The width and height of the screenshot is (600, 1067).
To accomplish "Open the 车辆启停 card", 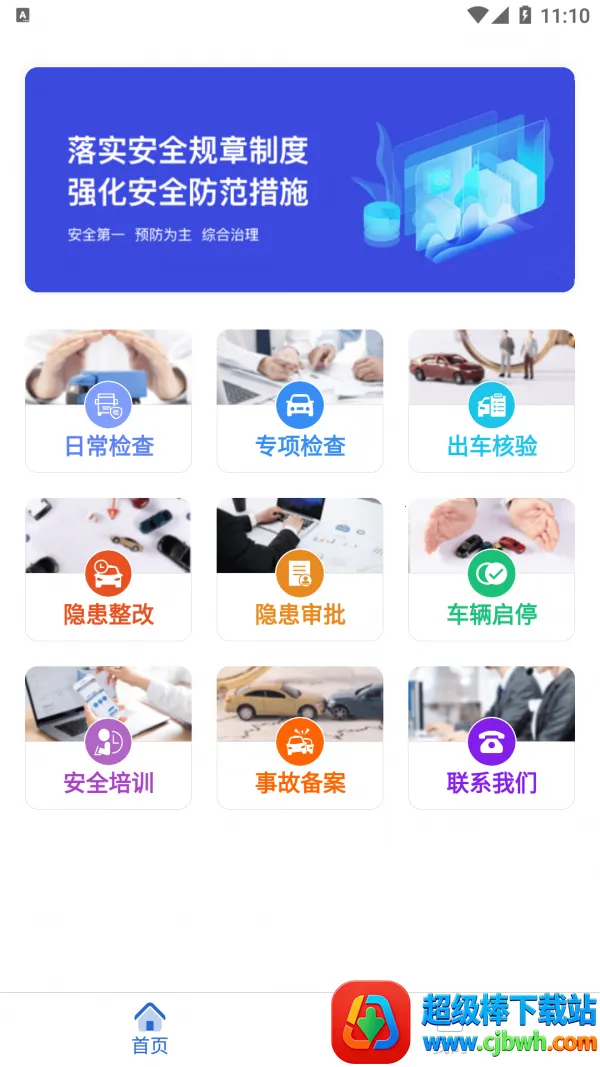I will [491, 569].
